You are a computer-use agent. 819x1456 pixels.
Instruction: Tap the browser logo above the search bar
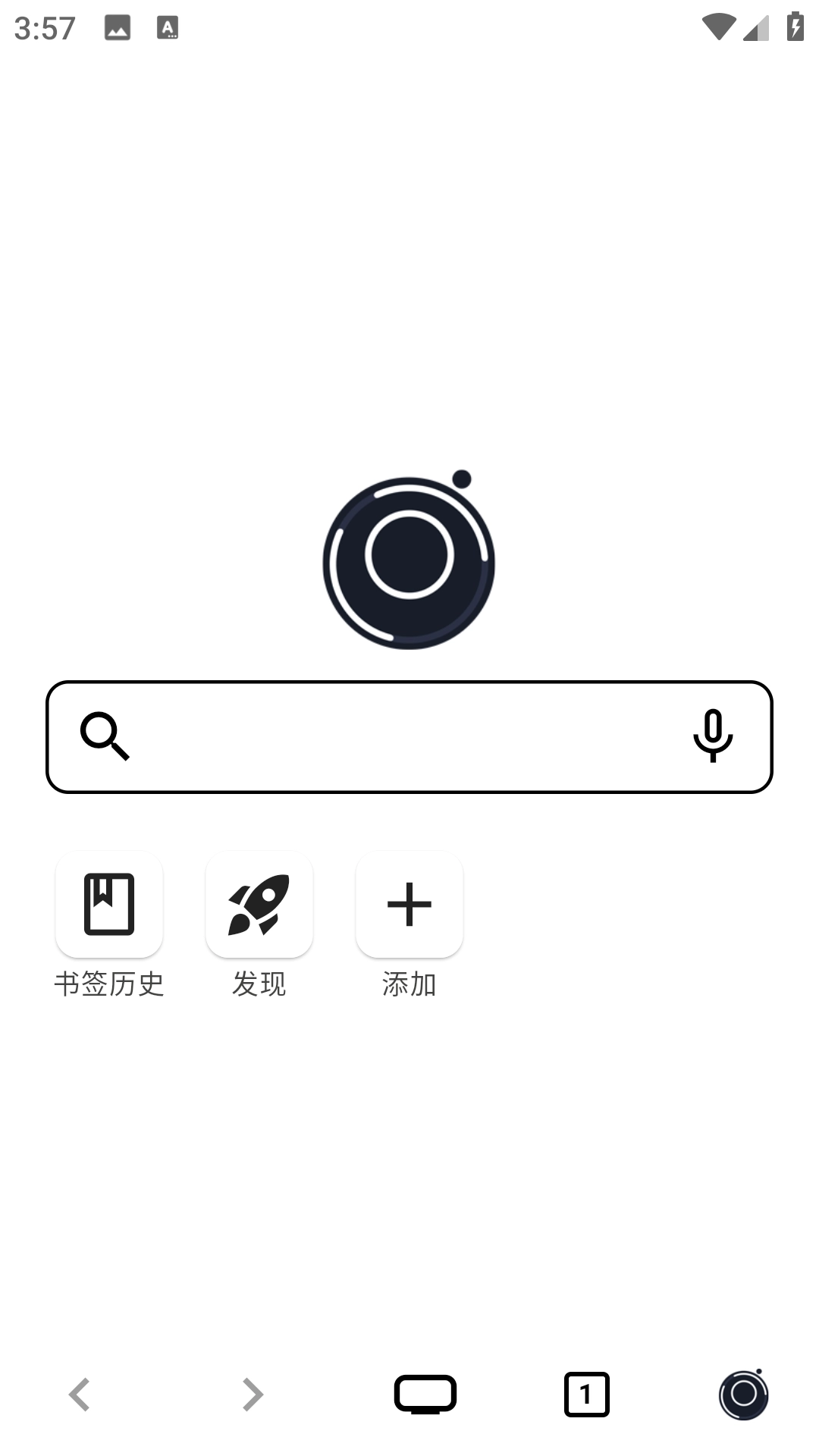(x=409, y=561)
